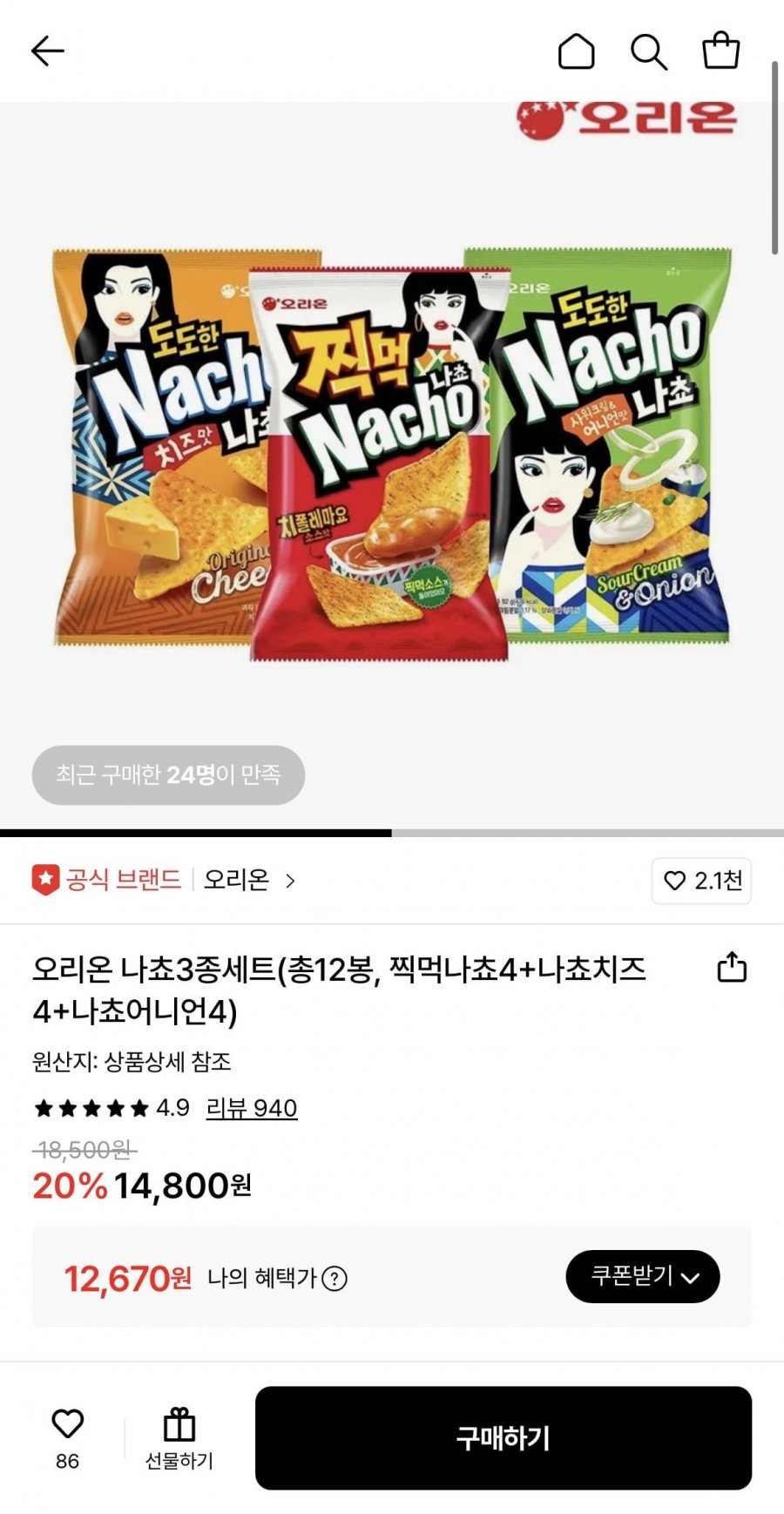Tap 구매하기 to purchase

point(504,1438)
